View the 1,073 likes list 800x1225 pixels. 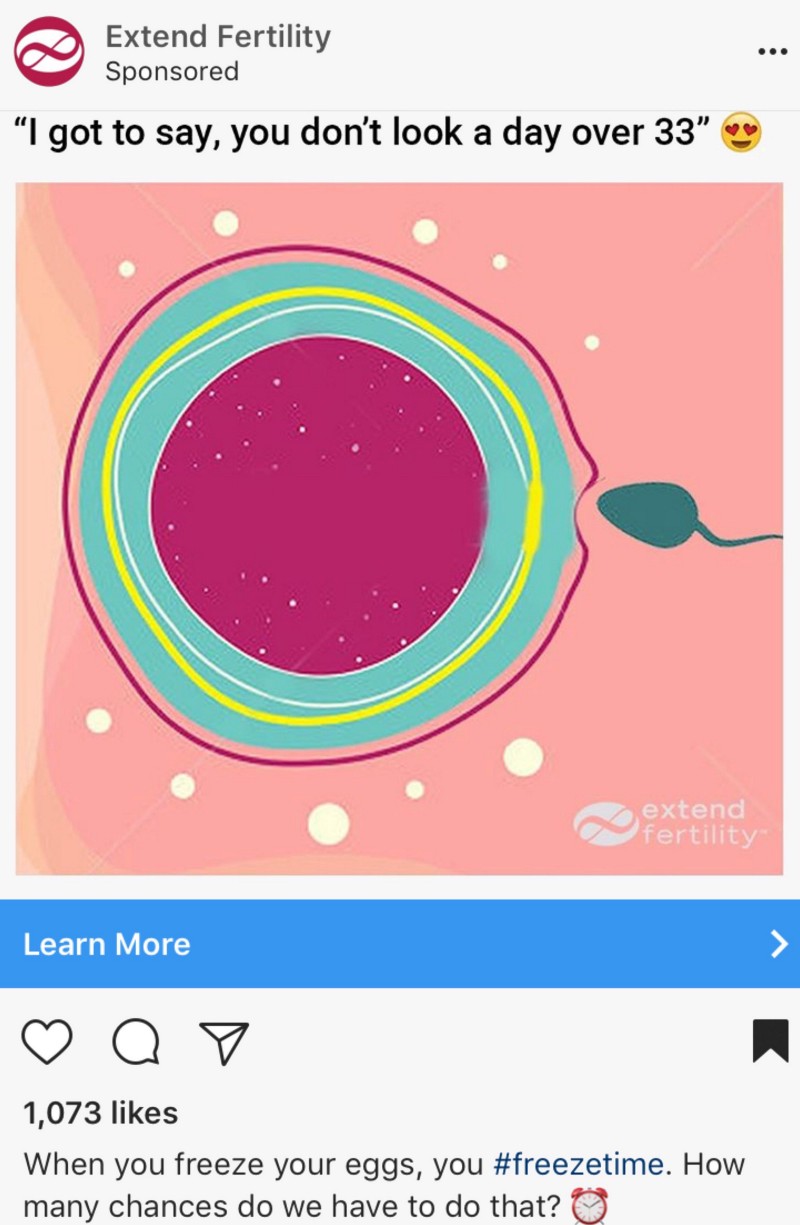tap(100, 1112)
